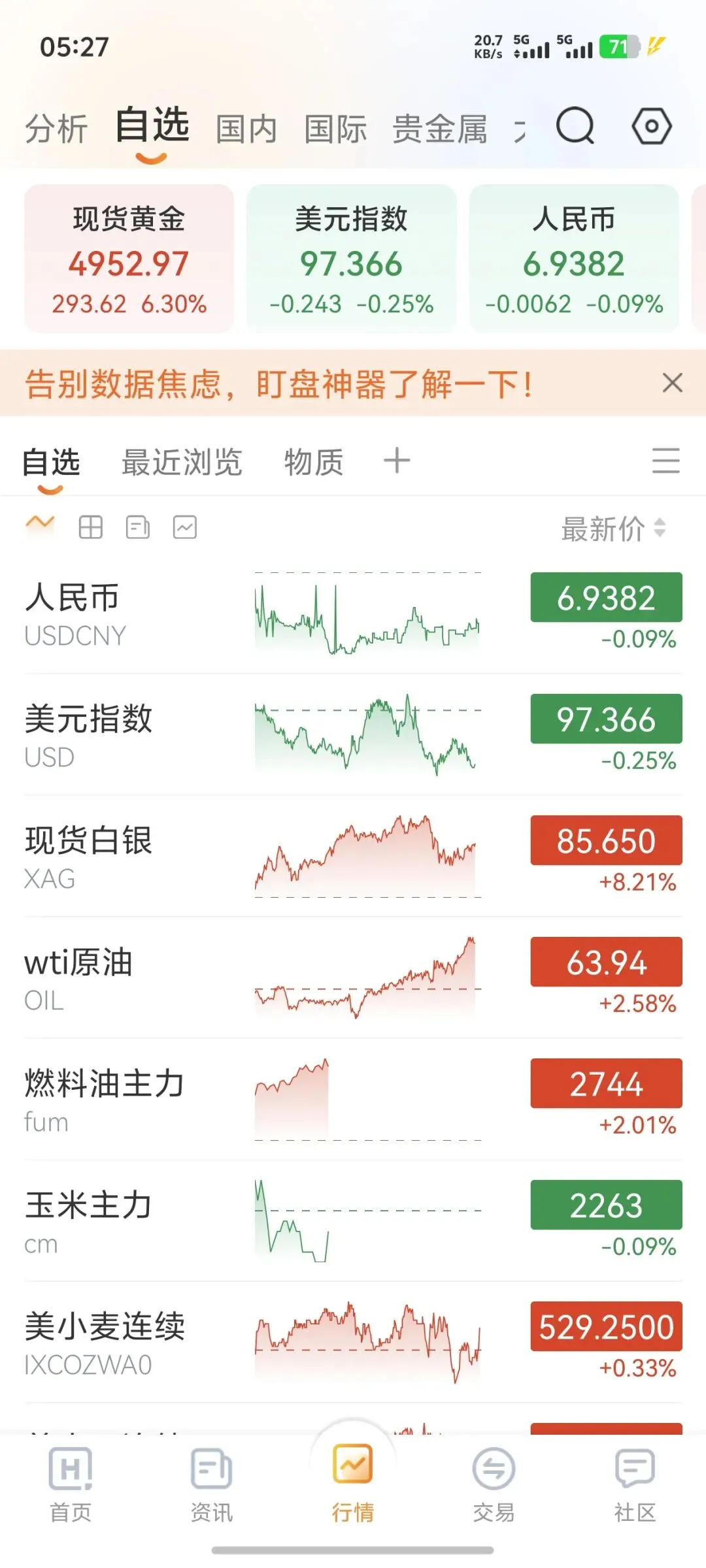Open the search magnifier icon

click(575, 125)
